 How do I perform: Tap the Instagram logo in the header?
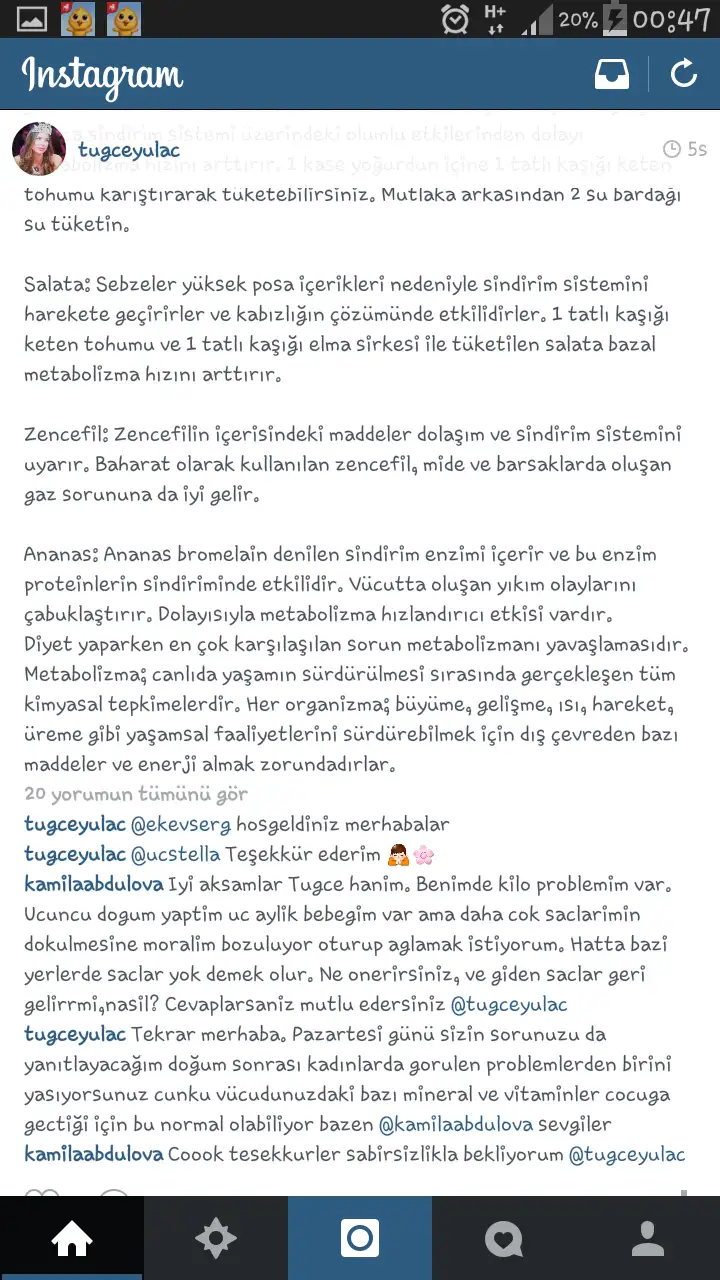tap(98, 73)
